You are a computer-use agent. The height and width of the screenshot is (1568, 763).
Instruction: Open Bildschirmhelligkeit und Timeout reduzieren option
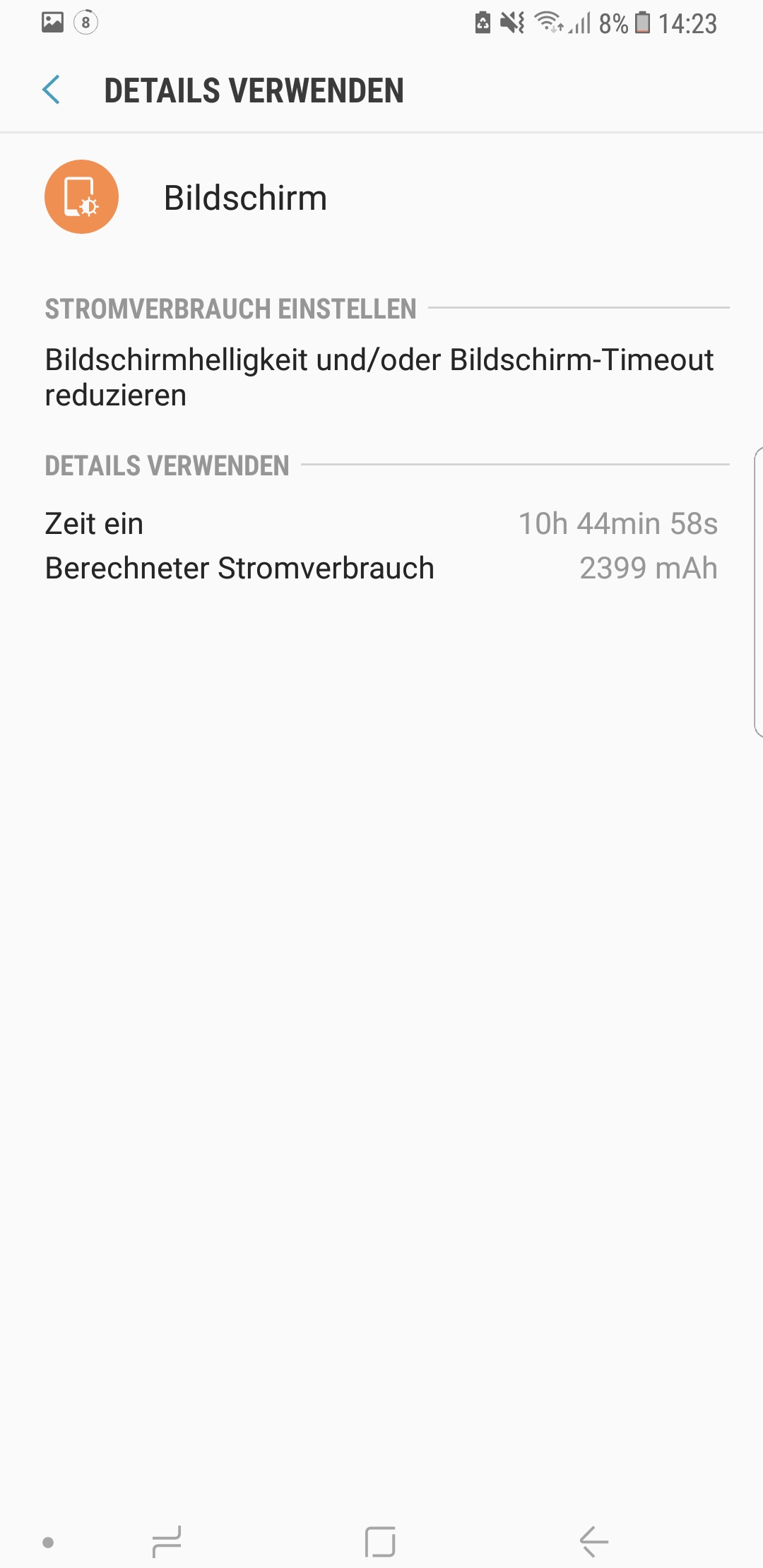pyautogui.click(x=380, y=377)
